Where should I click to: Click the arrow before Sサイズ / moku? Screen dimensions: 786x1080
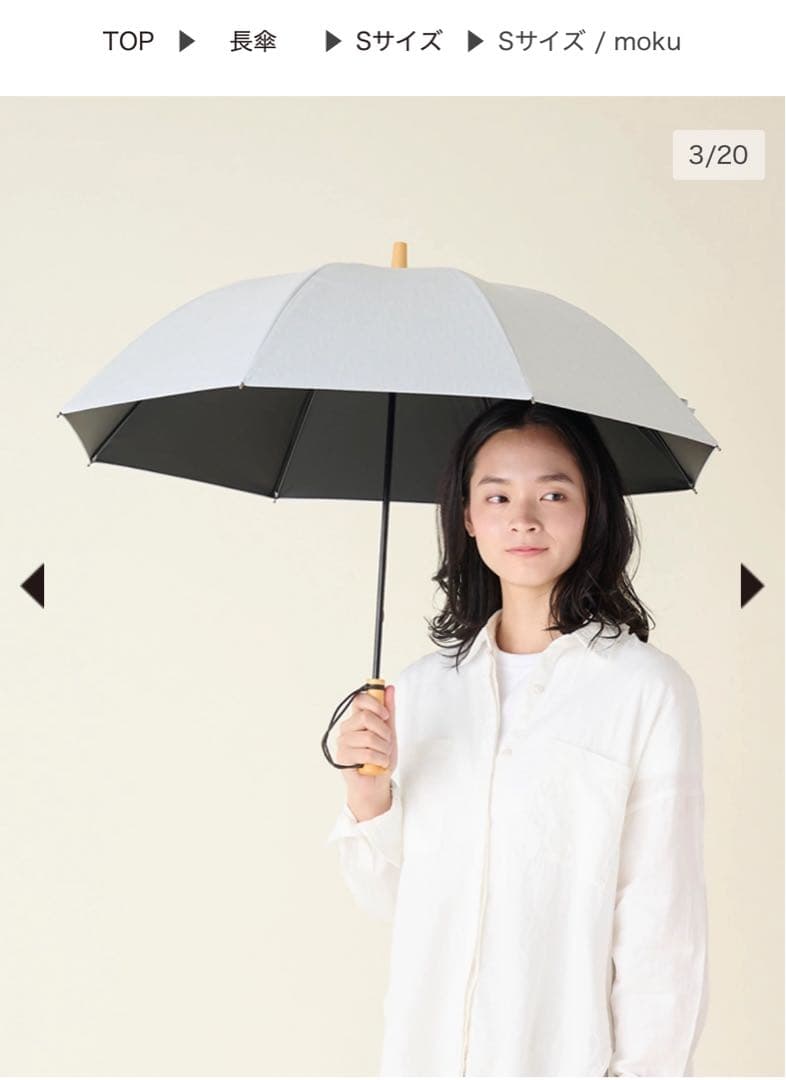pyautogui.click(x=478, y=42)
